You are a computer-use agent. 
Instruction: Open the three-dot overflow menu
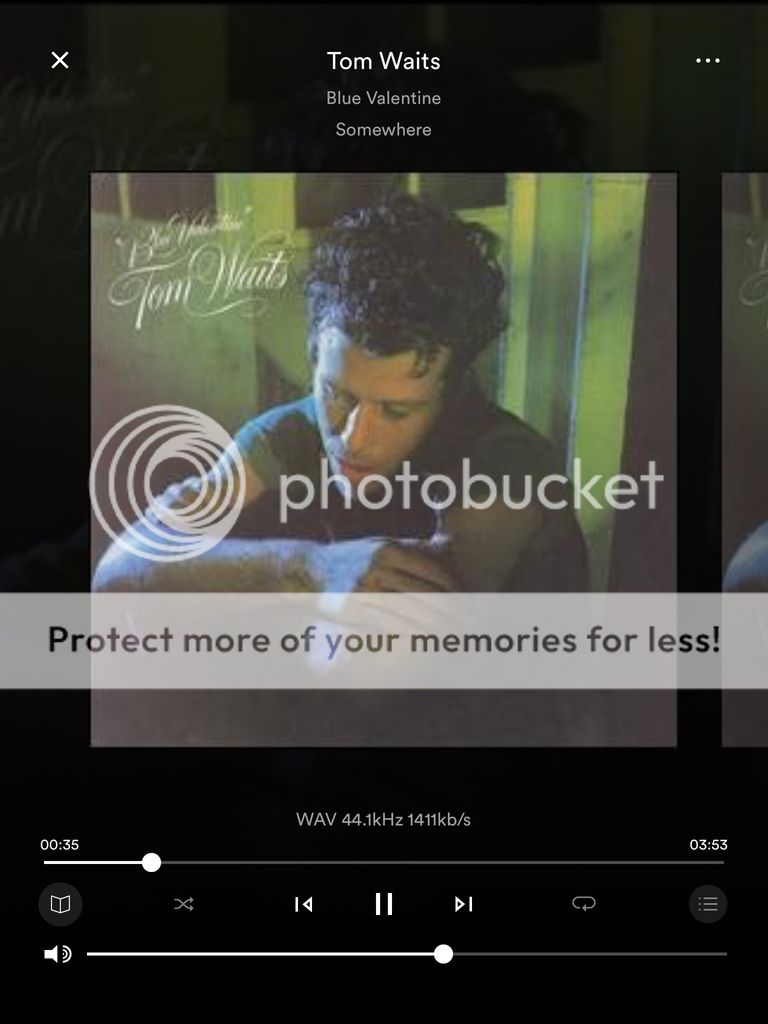coord(707,60)
